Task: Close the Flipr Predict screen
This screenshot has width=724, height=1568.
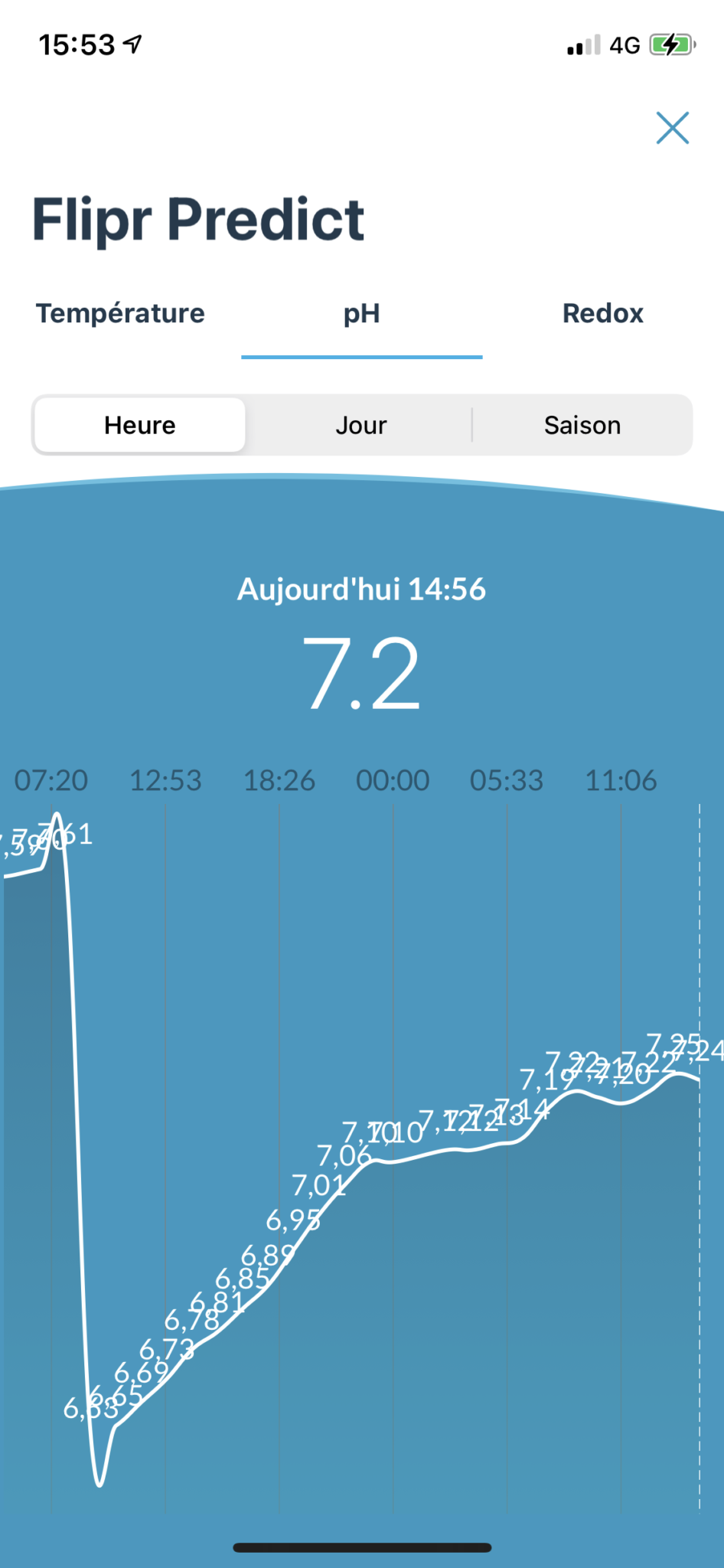Action: 673,128
